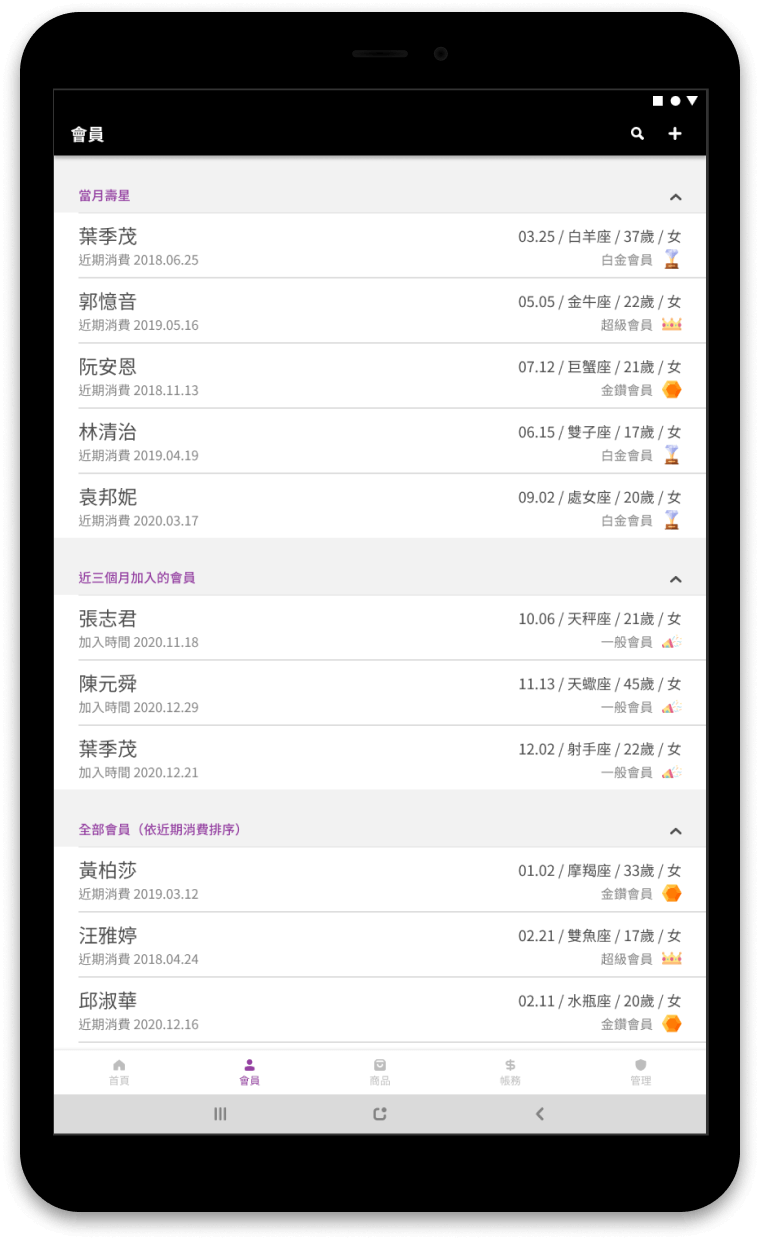This screenshot has width=760, height=1240.
Task: Go to the 商品 tab
Action: pyautogui.click(x=380, y=1072)
